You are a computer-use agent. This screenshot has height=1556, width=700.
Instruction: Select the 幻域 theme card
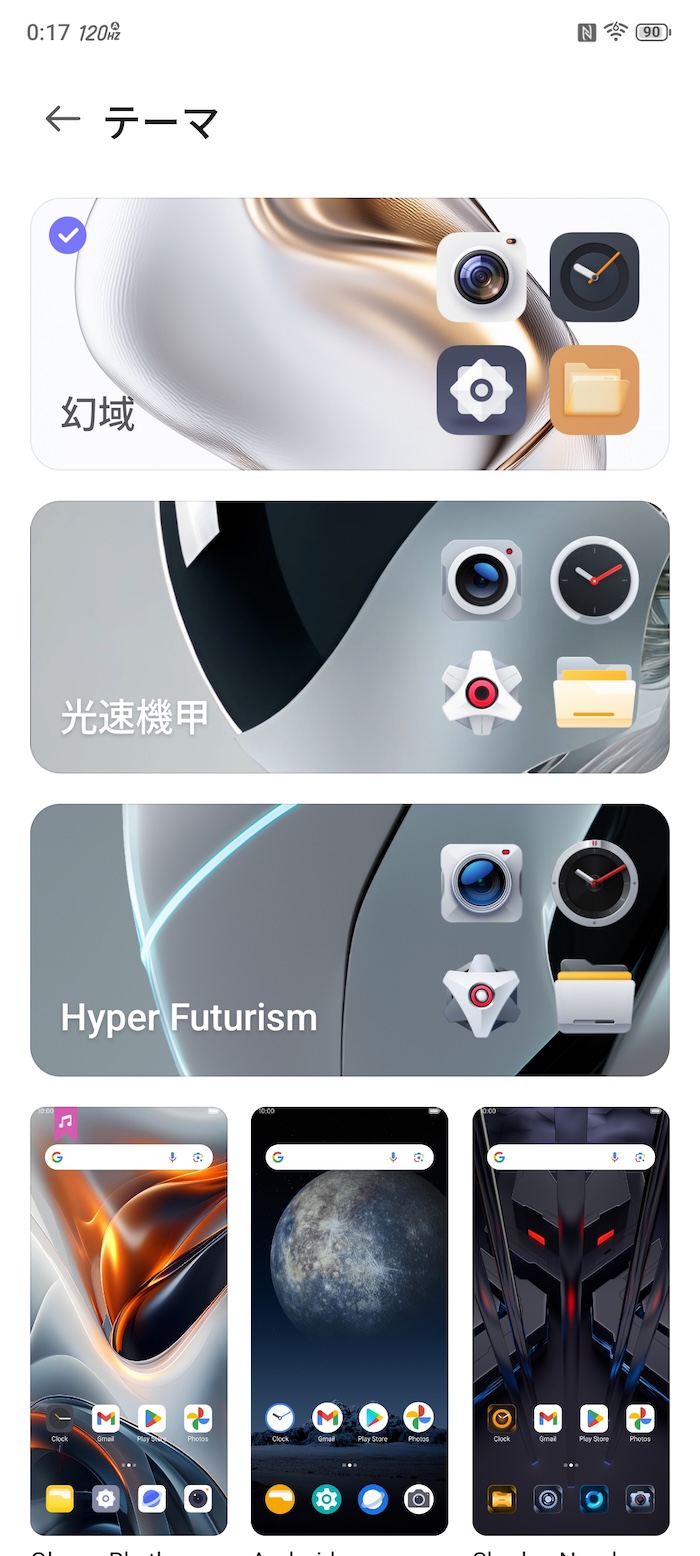coord(350,334)
